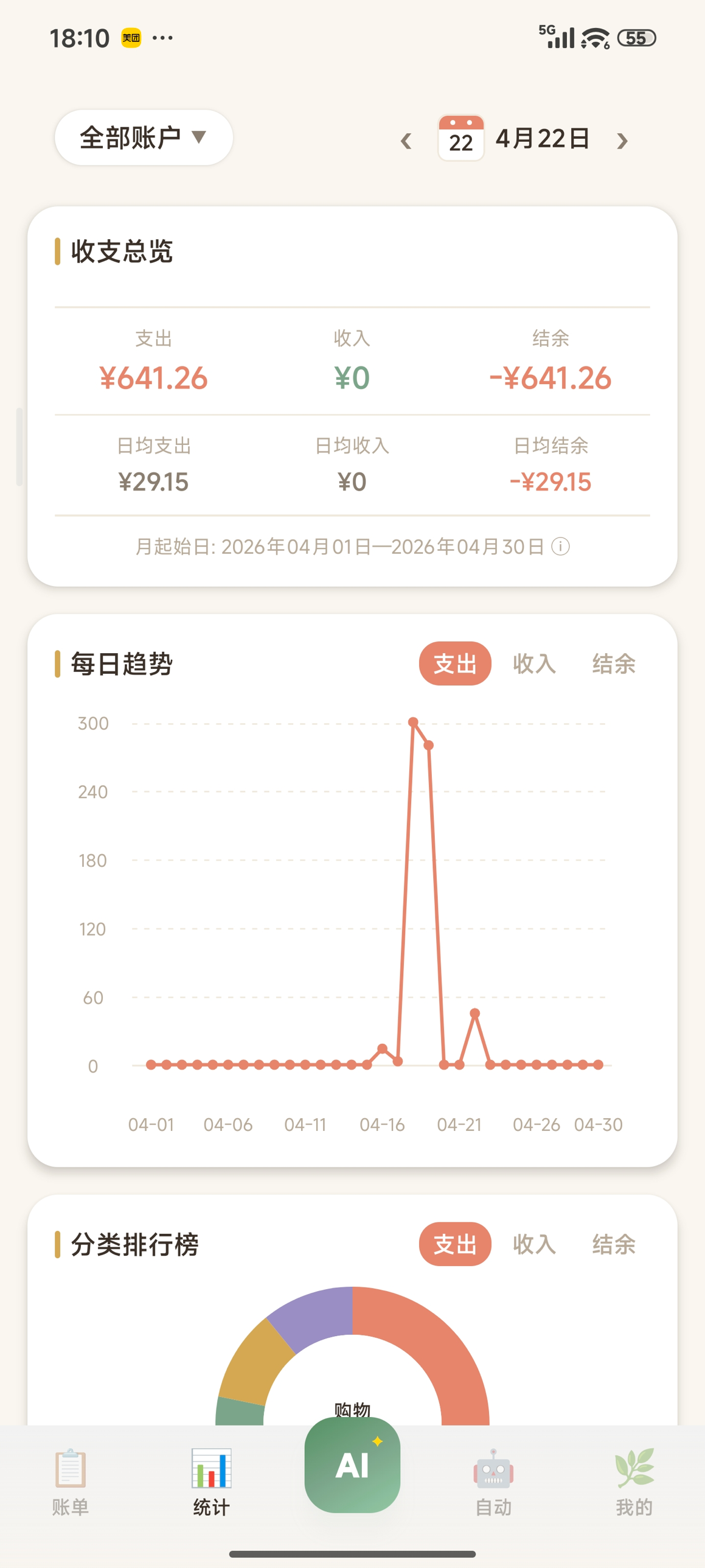The width and height of the screenshot is (705, 1568).
Task: Tap the 美团 notification icon in status bar
Action: click(x=130, y=37)
